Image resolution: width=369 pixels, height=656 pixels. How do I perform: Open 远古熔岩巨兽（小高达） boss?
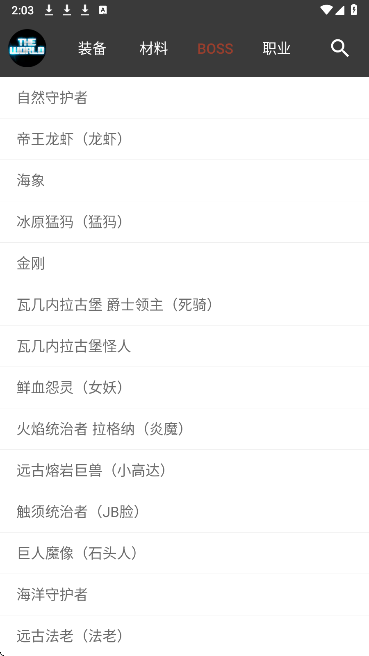point(184,470)
